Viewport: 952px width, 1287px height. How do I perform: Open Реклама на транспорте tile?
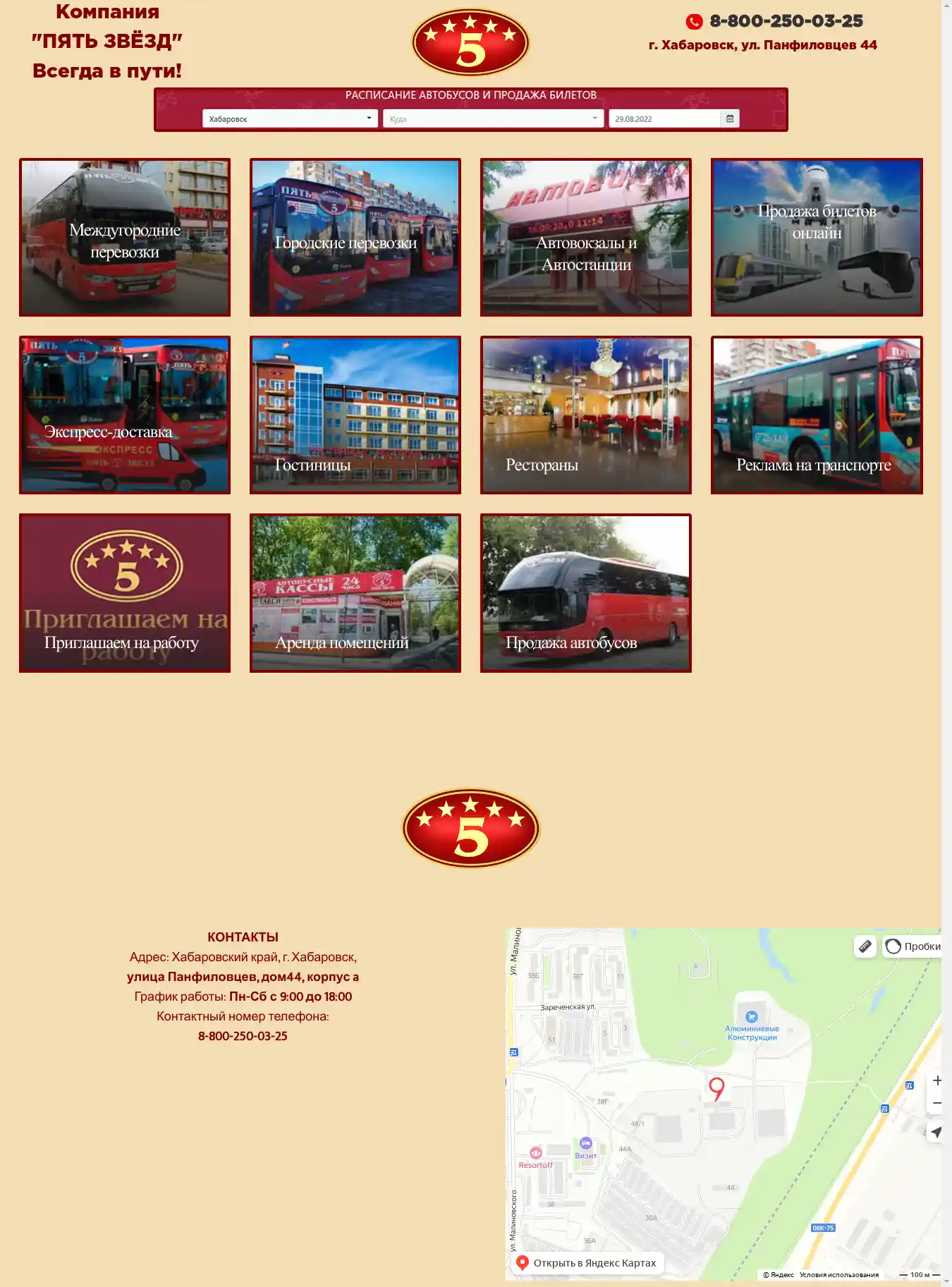(817, 415)
